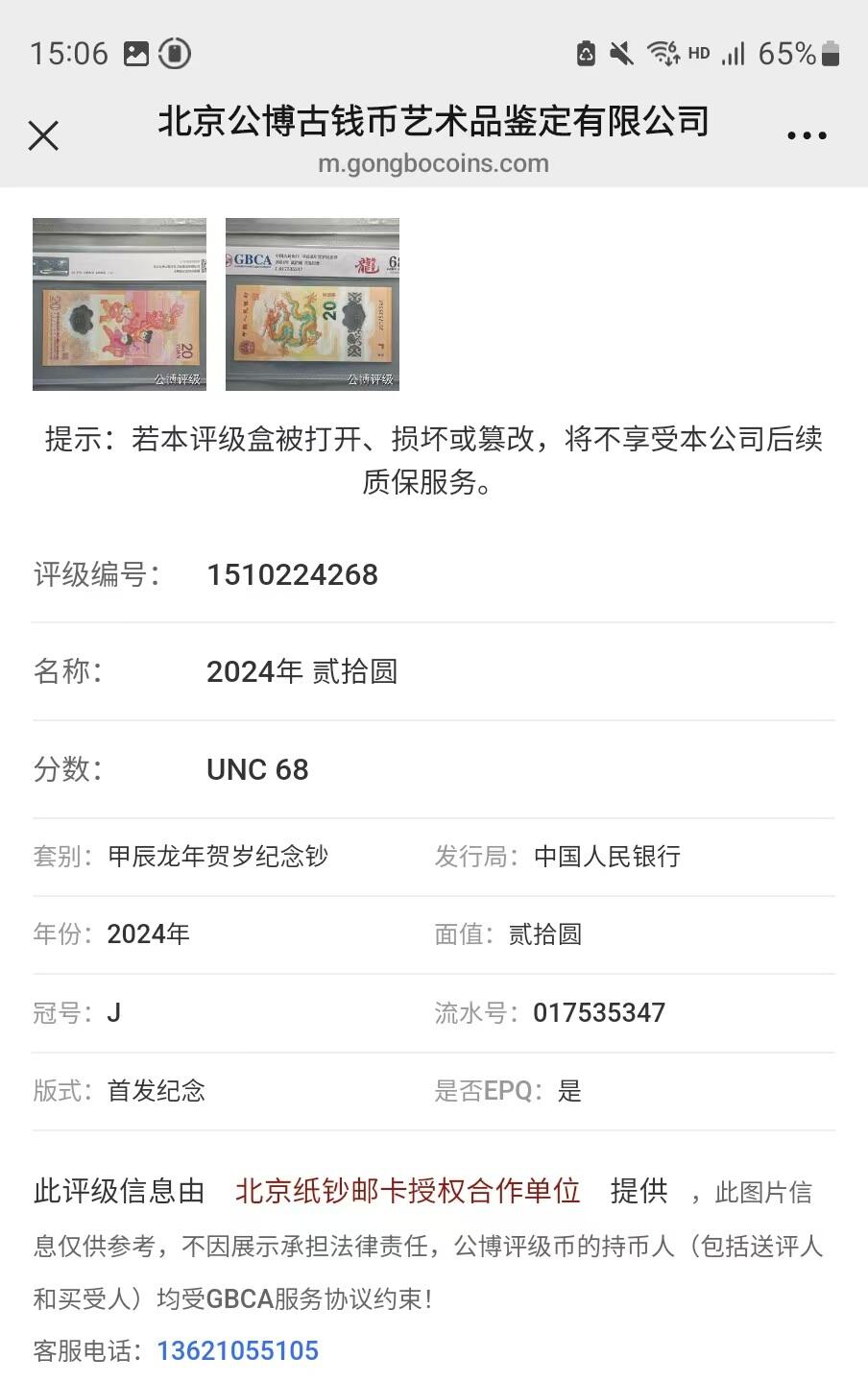Tap the mute/silent status bar icon
This screenshot has height=1382, width=868.
click(x=619, y=54)
